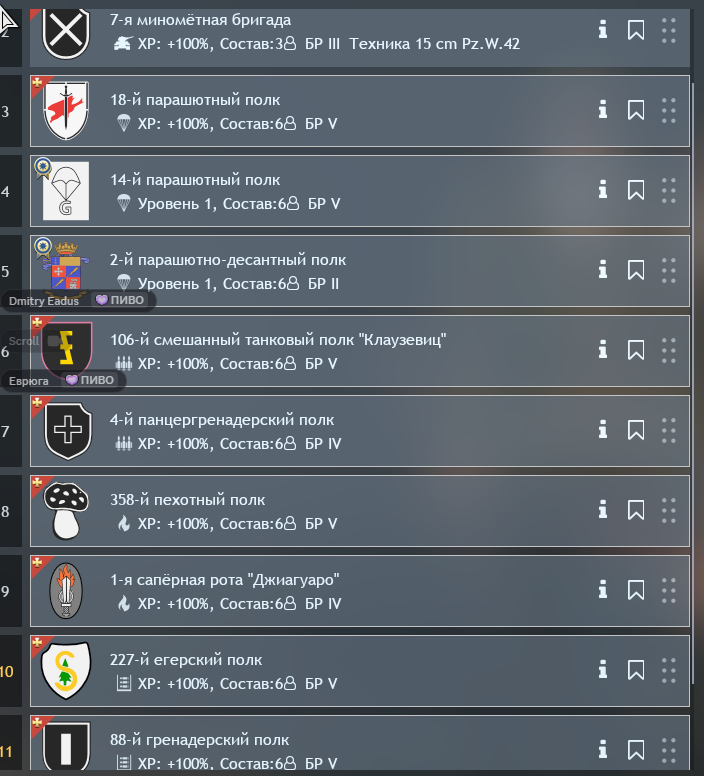Bookmark the 14-й парашютный полк squad
This screenshot has width=704, height=776.
coord(635,190)
